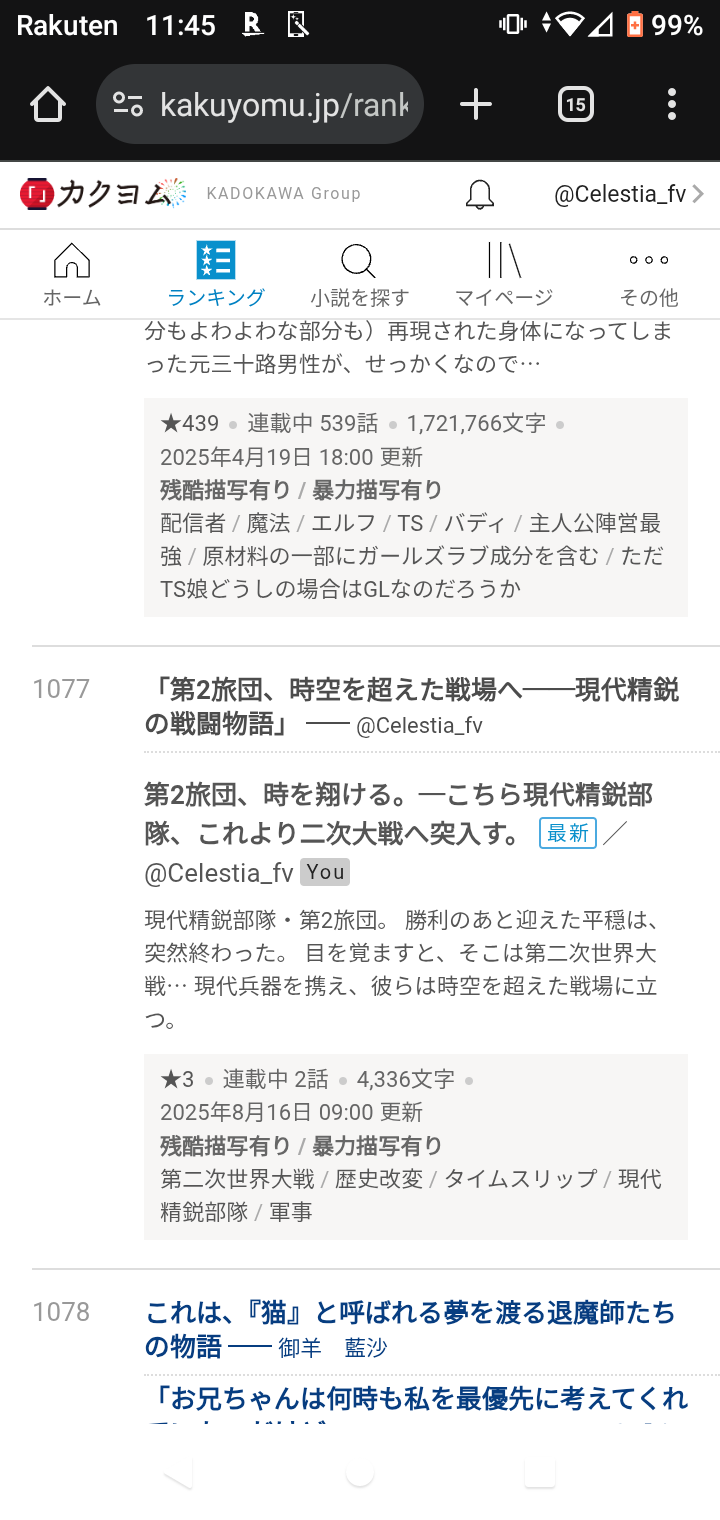Screen dimensions: 720x1520
Task: Open the latest episode via 最新 badge
Action: click(567, 833)
